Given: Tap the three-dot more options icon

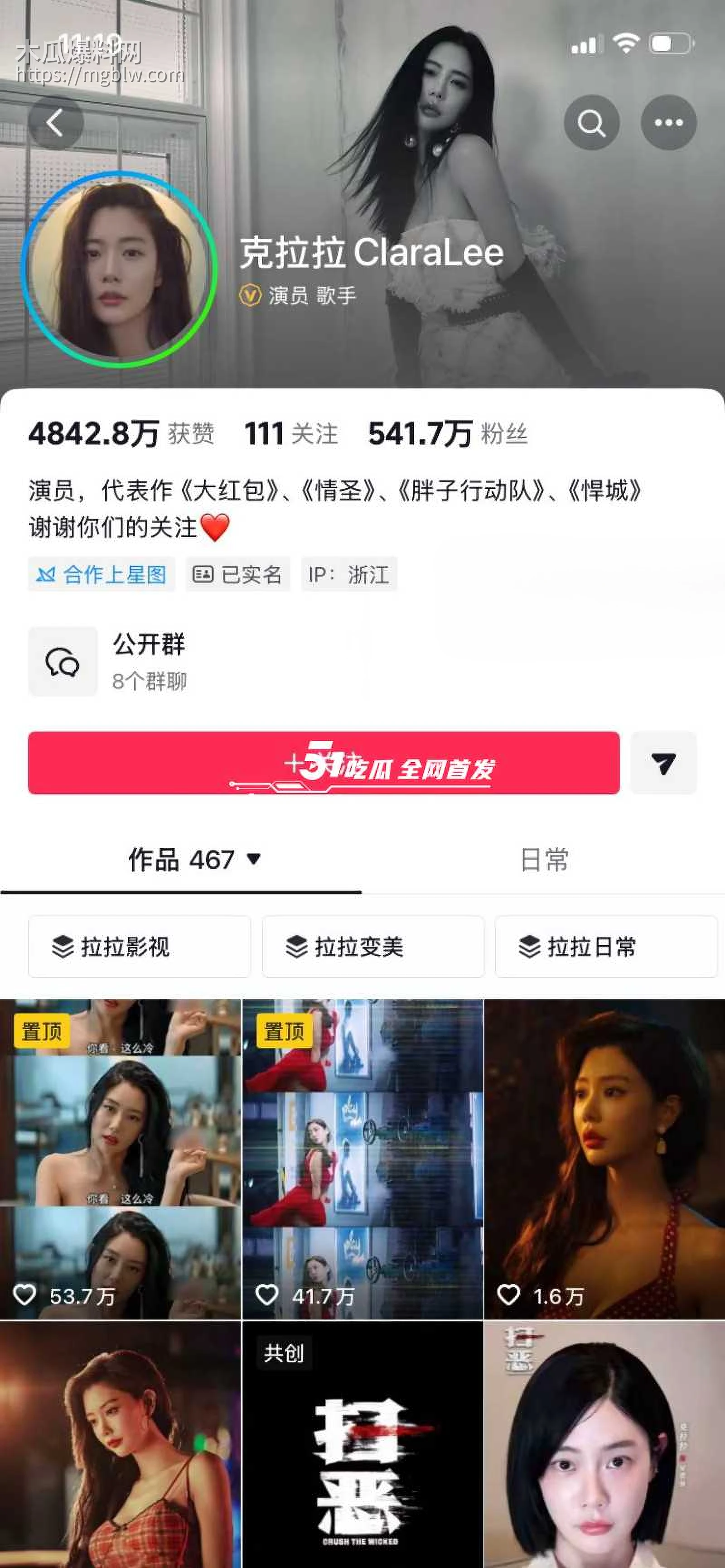Looking at the screenshot, I should pos(668,122).
